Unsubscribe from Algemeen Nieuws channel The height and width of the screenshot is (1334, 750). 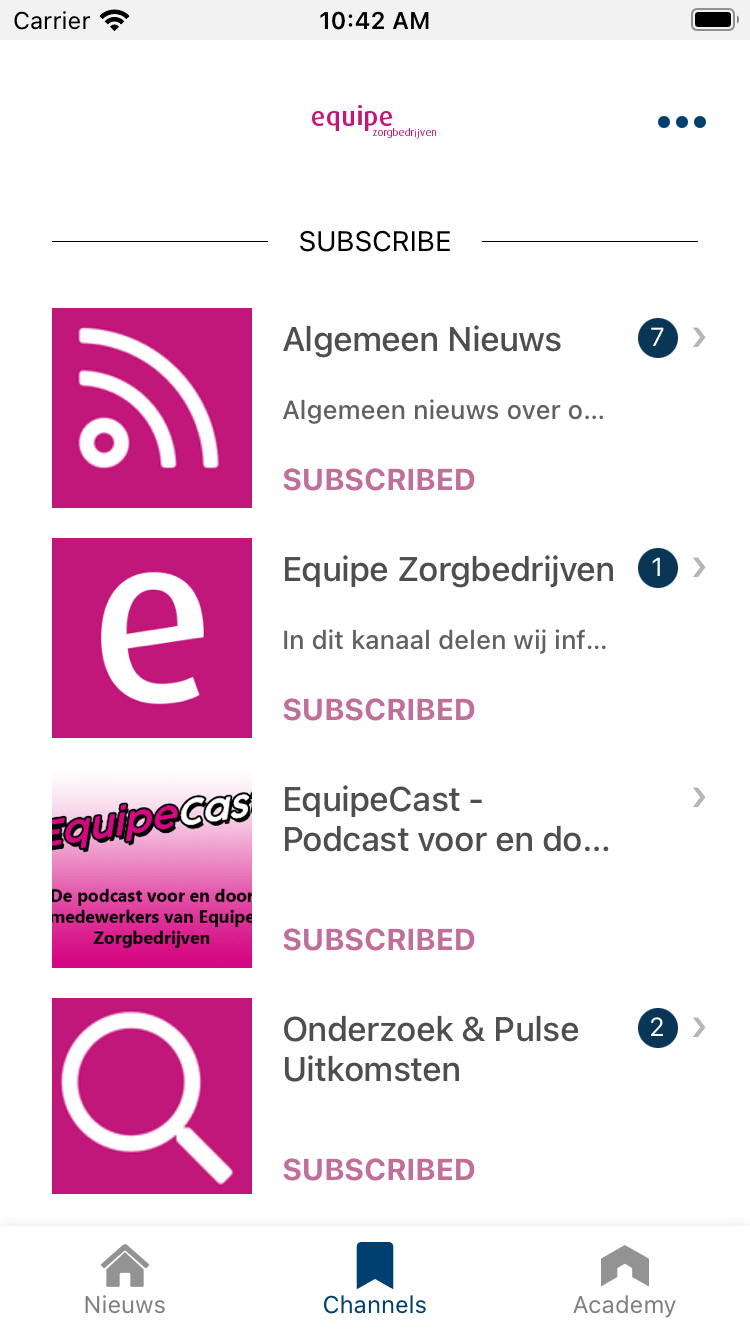point(379,479)
